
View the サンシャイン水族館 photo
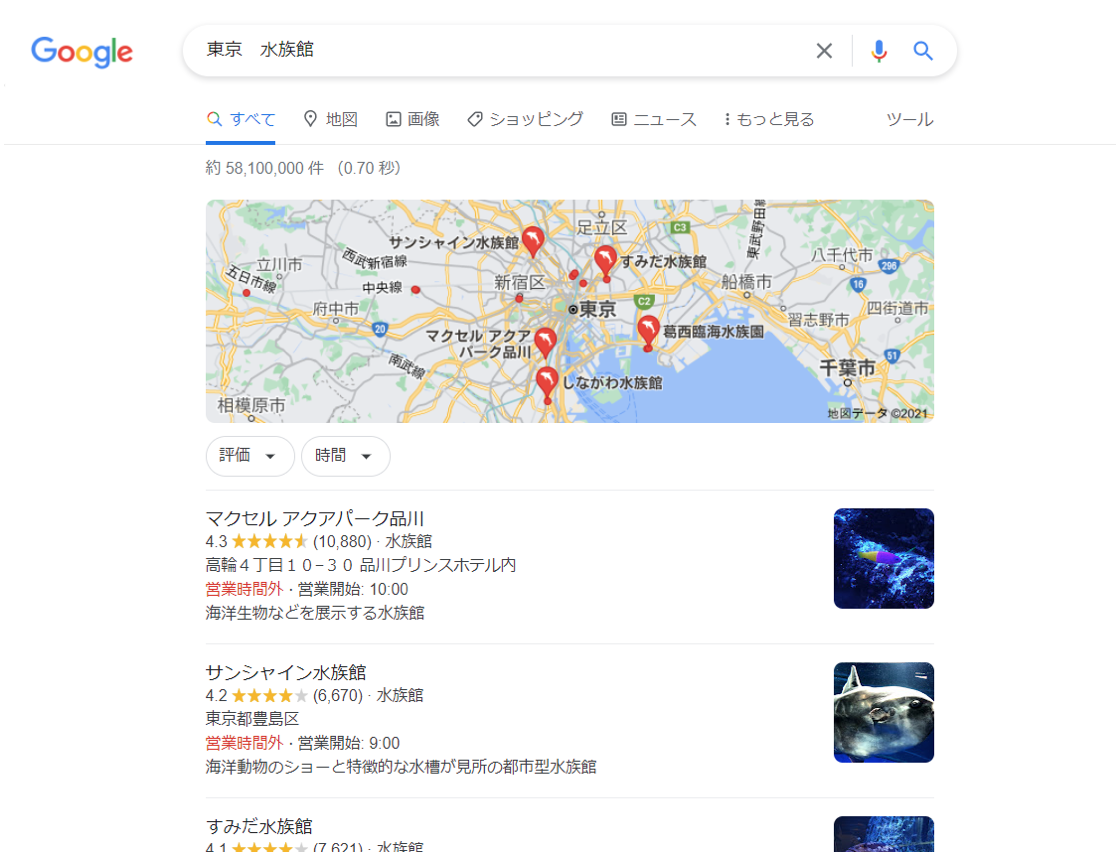[883, 712]
